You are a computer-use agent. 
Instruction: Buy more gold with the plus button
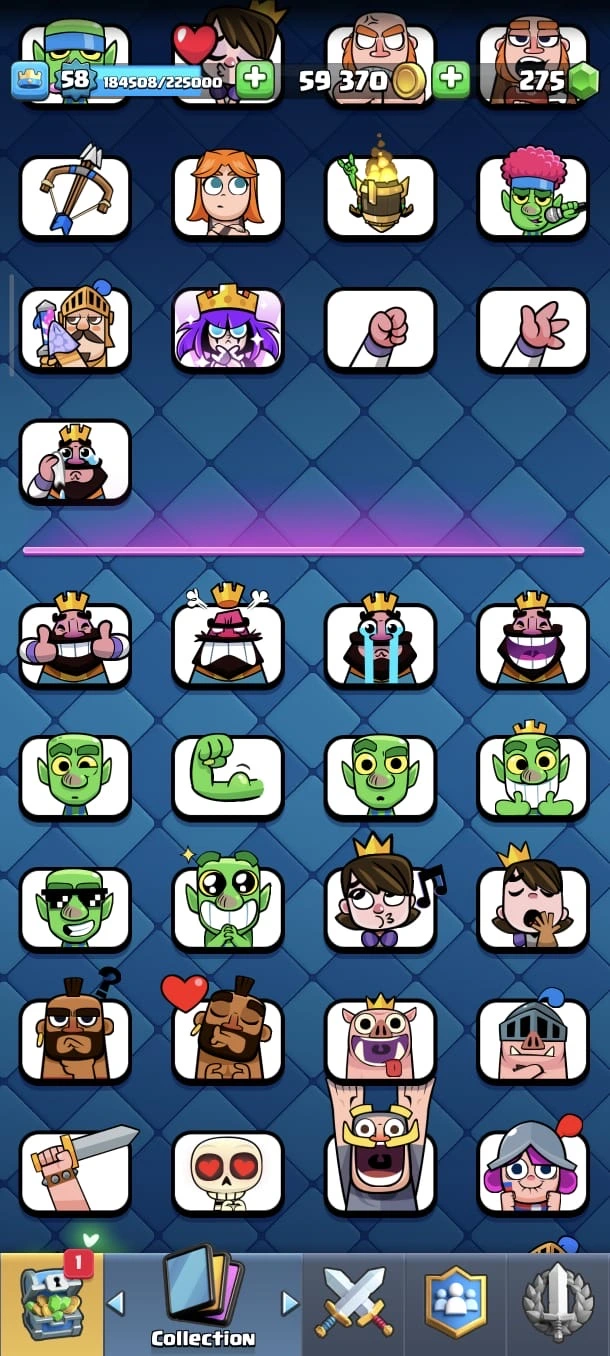point(451,79)
